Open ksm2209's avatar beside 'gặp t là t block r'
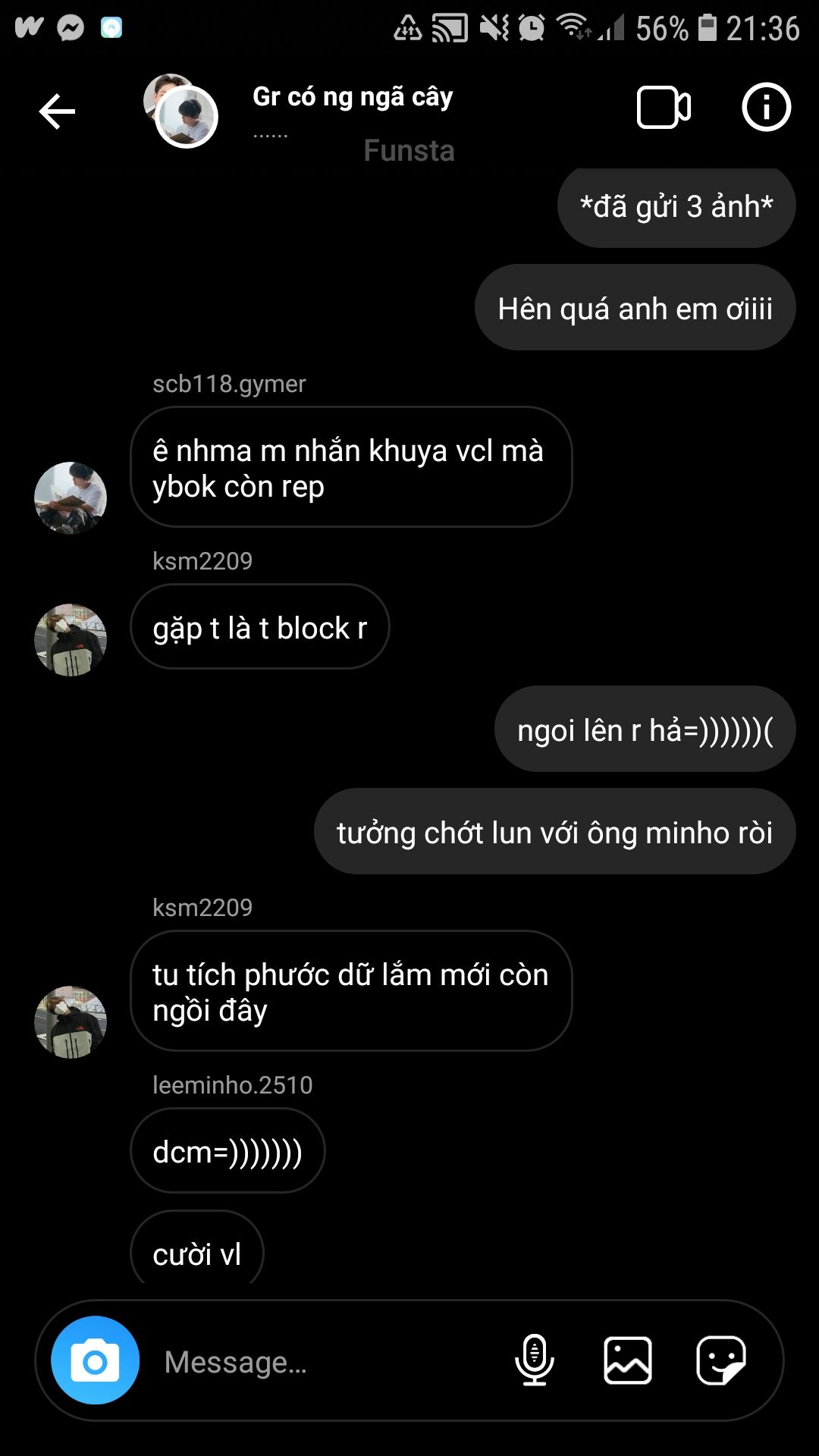819x1456 pixels. click(x=71, y=640)
